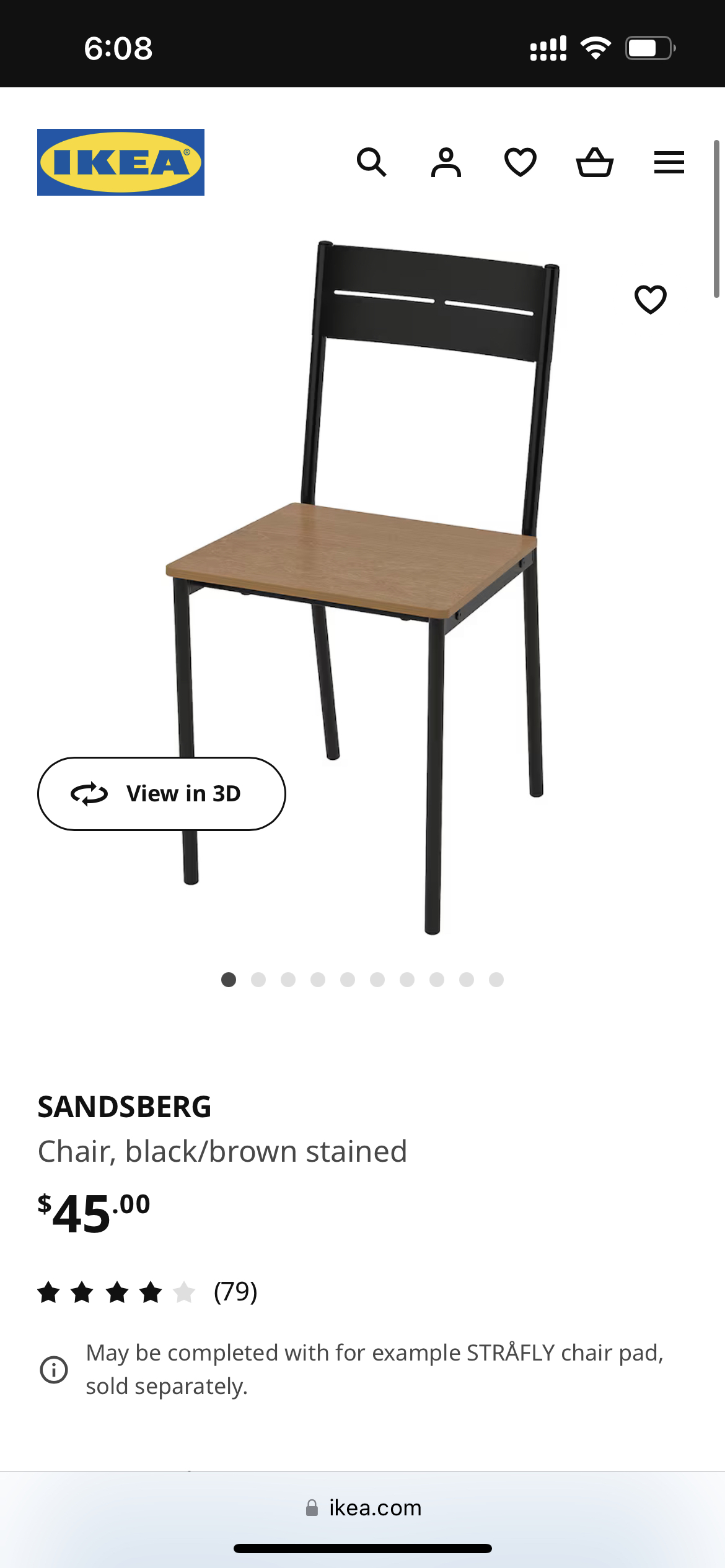Image resolution: width=725 pixels, height=1568 pixels.
Task: Tap View in 3D button
Action: pyautogui.click(x=161, y=793)
